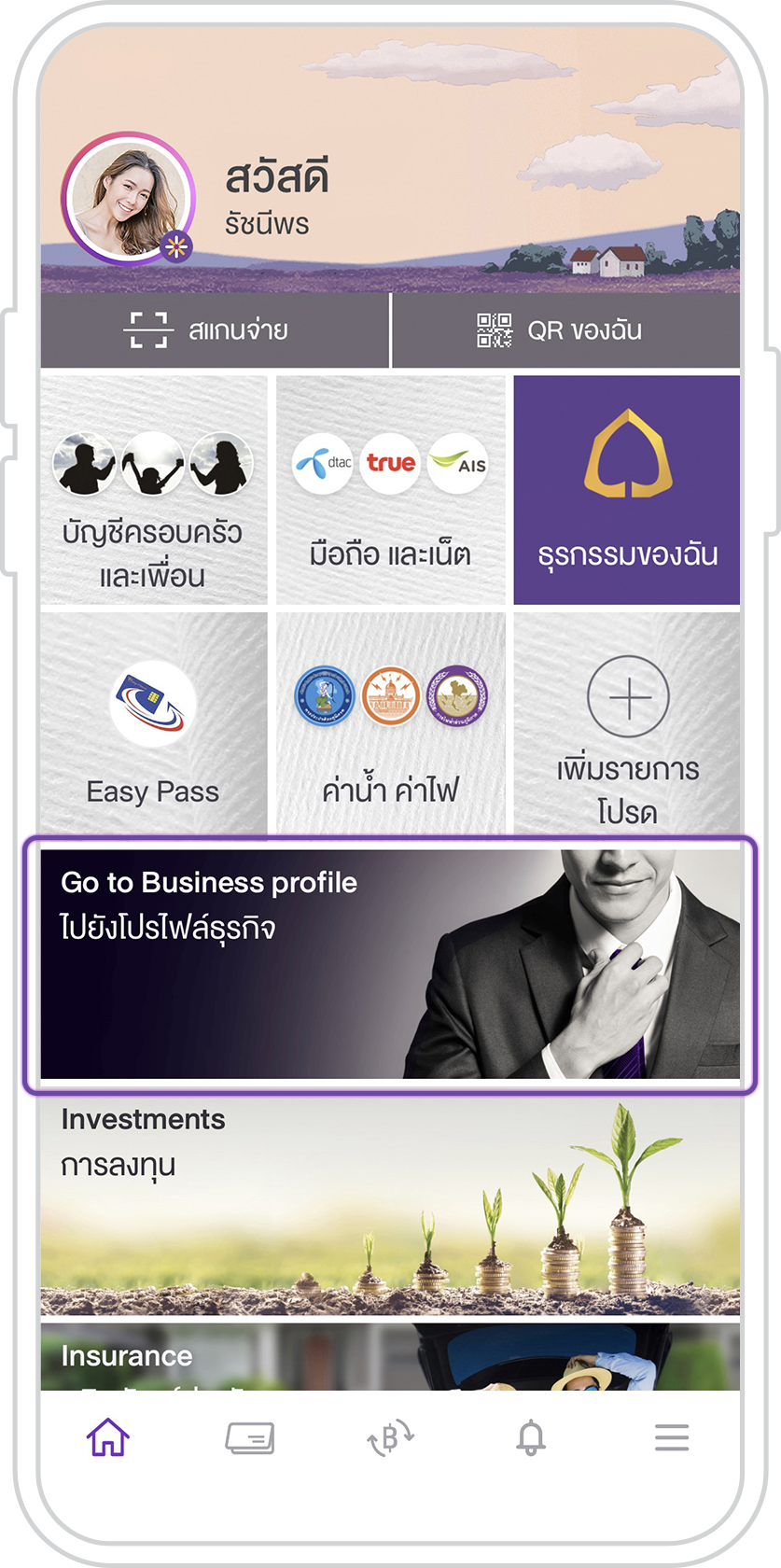Tap เพิ่มรายการโปรด plus tile
This screenshot has height=1568, width=781.
coord(627,726)
